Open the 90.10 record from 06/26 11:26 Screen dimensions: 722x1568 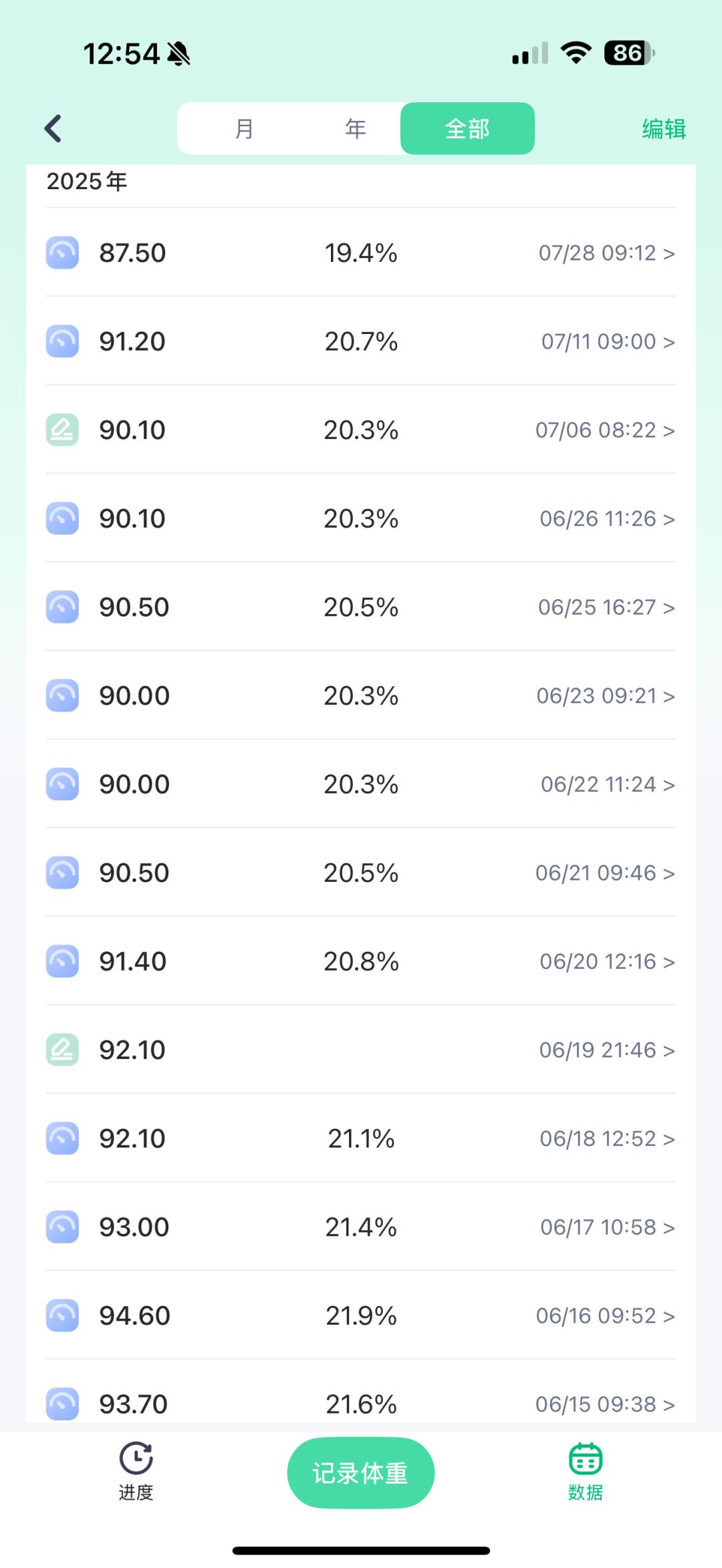click(x=361, y=518)
